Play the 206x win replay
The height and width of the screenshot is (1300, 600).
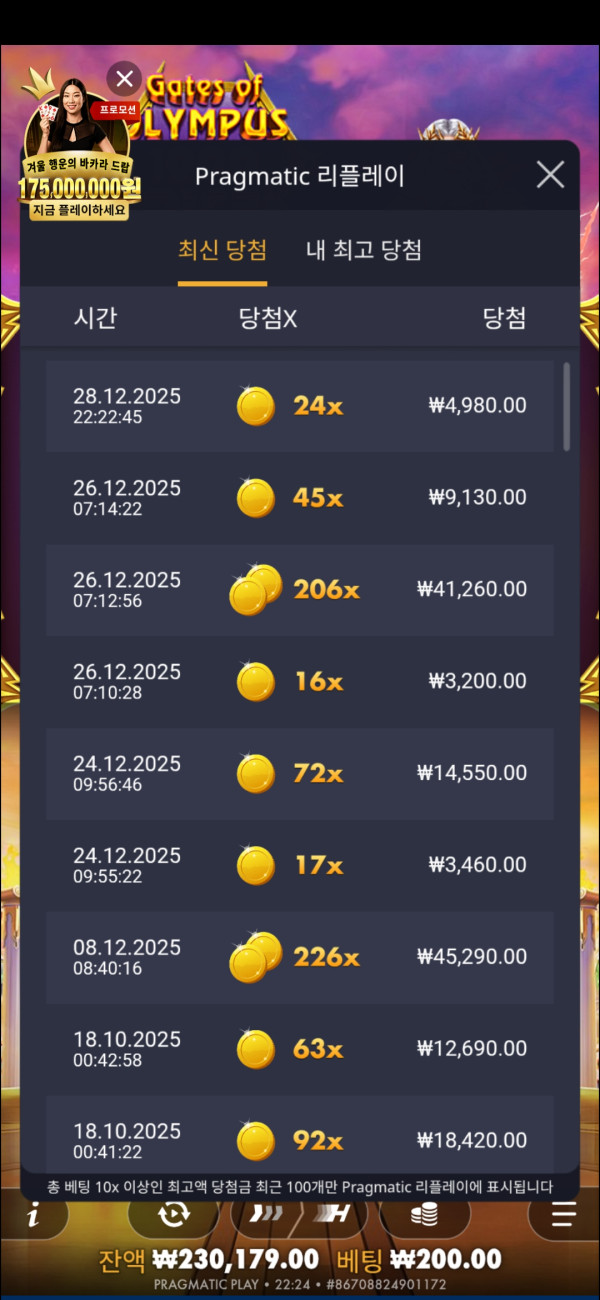(300, 589)
